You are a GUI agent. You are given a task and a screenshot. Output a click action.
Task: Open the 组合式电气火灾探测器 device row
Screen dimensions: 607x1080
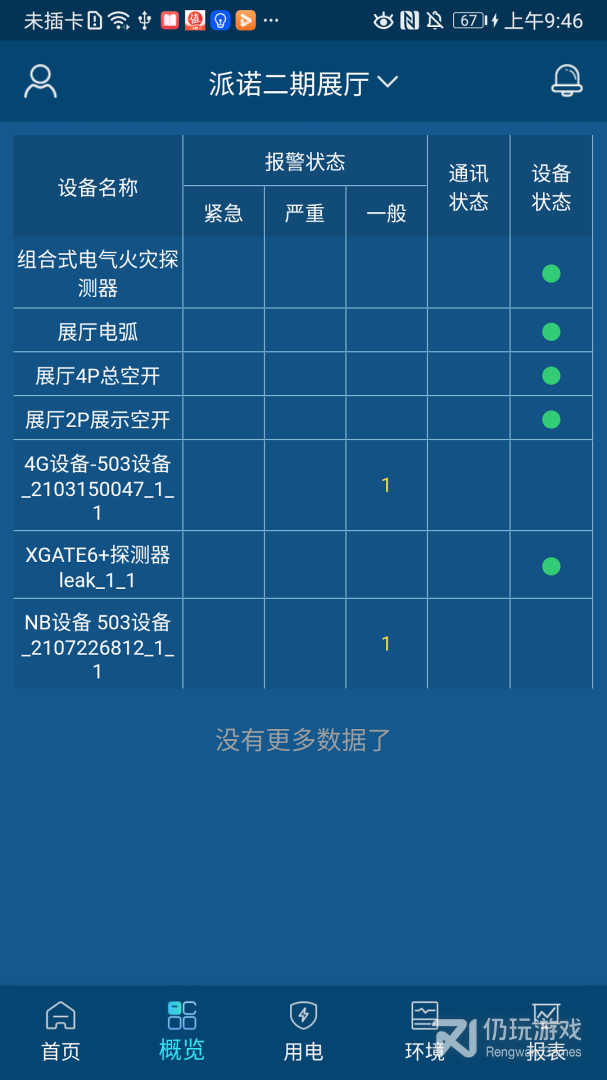(x=98, y=274)
